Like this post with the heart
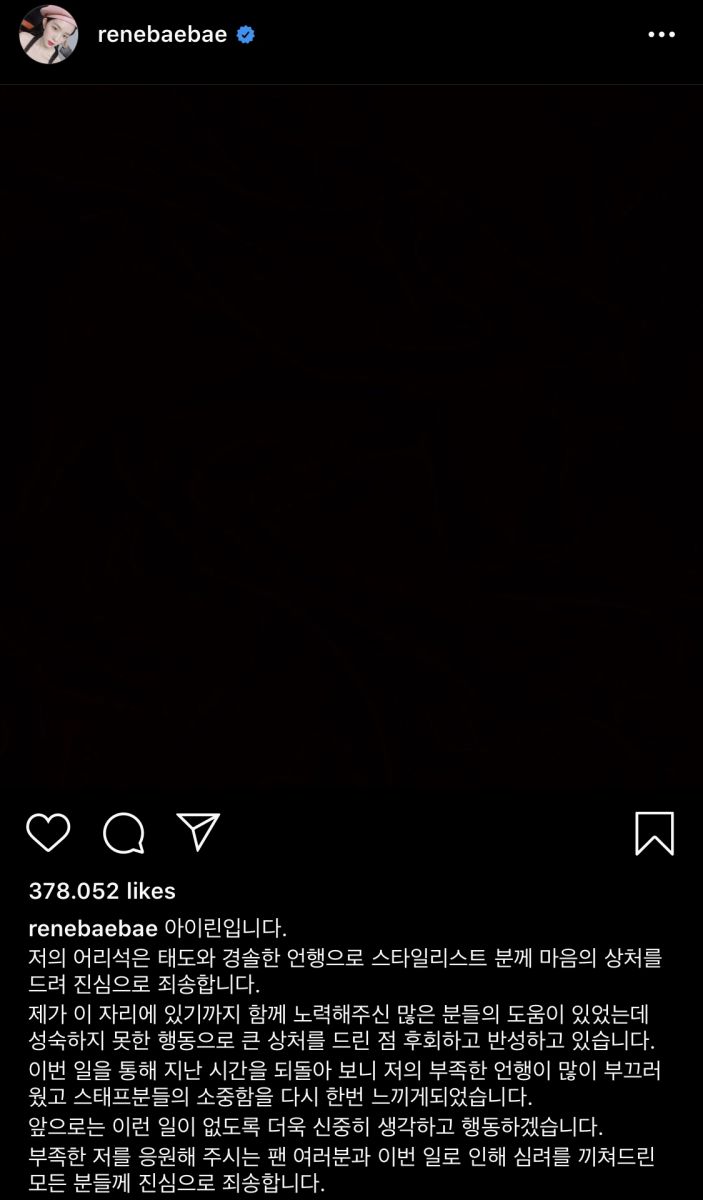The height and width of the screenshot is (1200, 703). [x=47, y=832]
